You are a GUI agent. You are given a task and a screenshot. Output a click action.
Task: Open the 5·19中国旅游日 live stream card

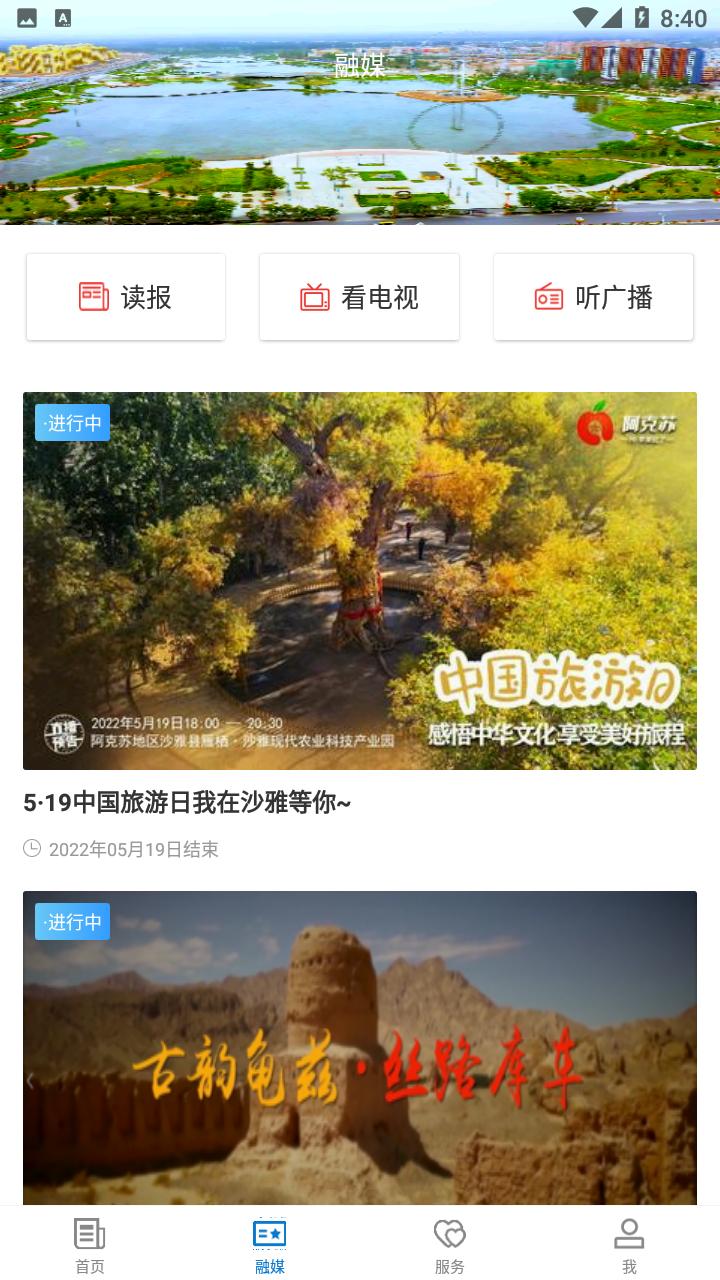360,580
